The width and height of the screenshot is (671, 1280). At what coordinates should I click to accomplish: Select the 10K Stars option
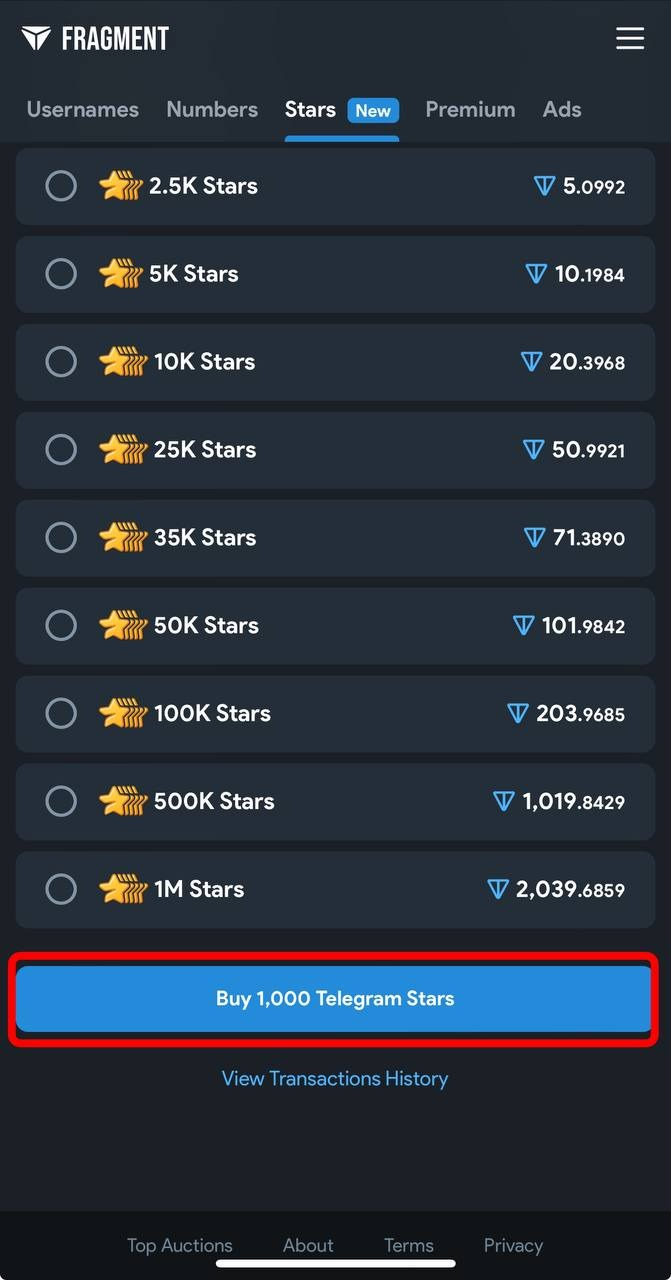(x=61, y=362)
